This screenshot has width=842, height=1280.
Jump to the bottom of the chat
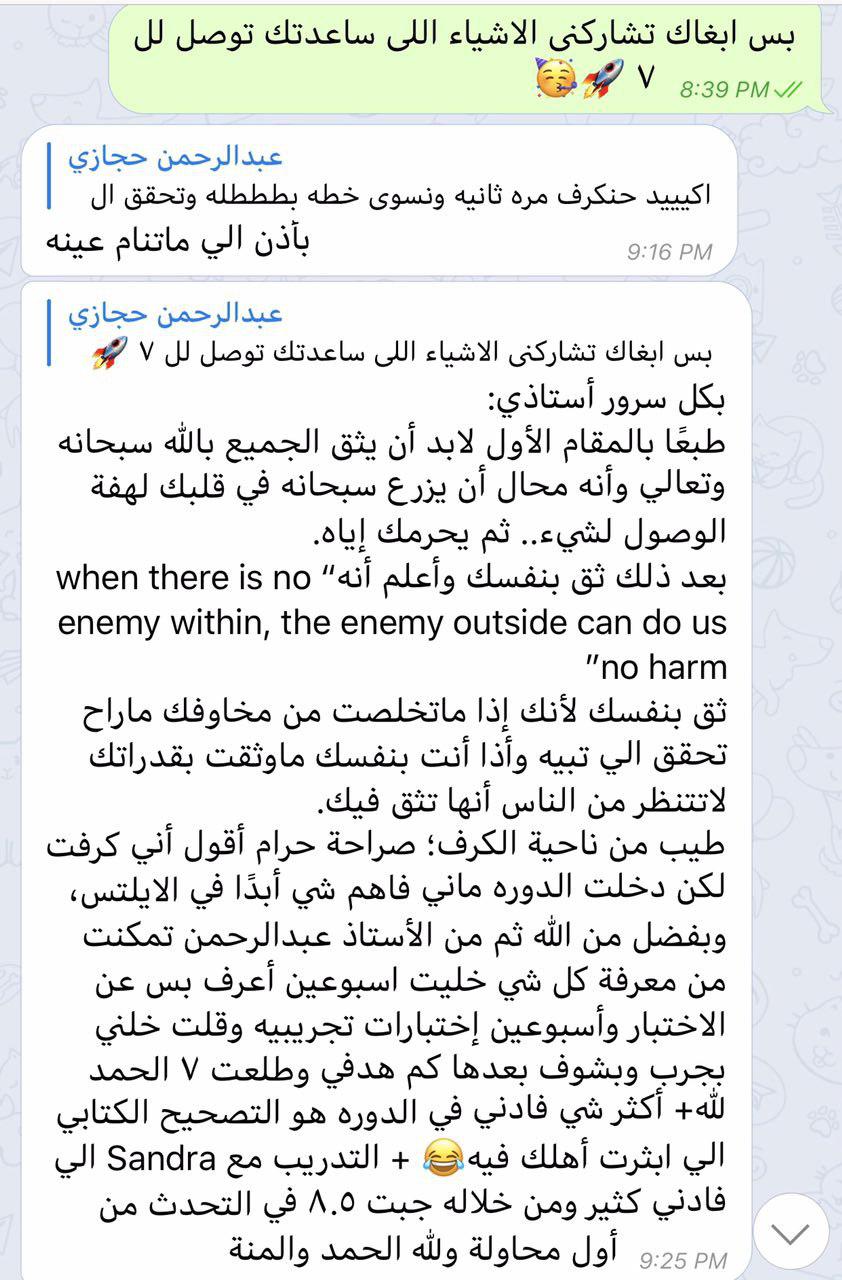tap(791, 1233)
